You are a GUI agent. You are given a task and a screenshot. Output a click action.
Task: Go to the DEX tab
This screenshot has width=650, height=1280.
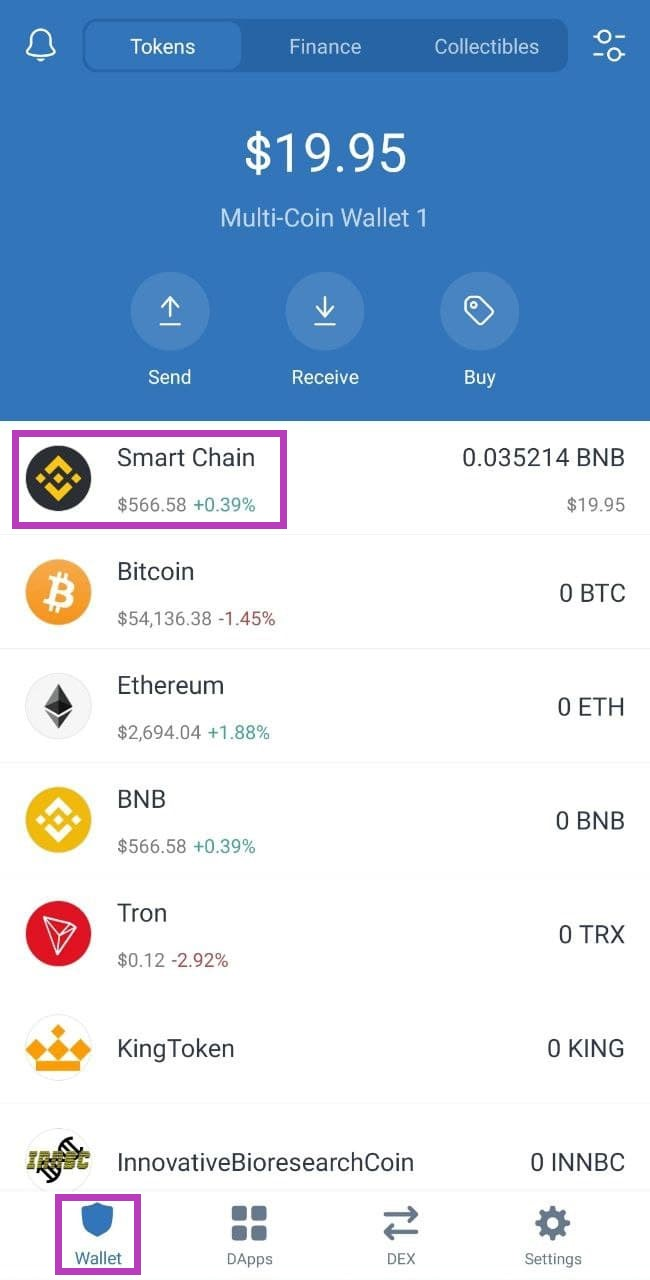coord(400,1236)
